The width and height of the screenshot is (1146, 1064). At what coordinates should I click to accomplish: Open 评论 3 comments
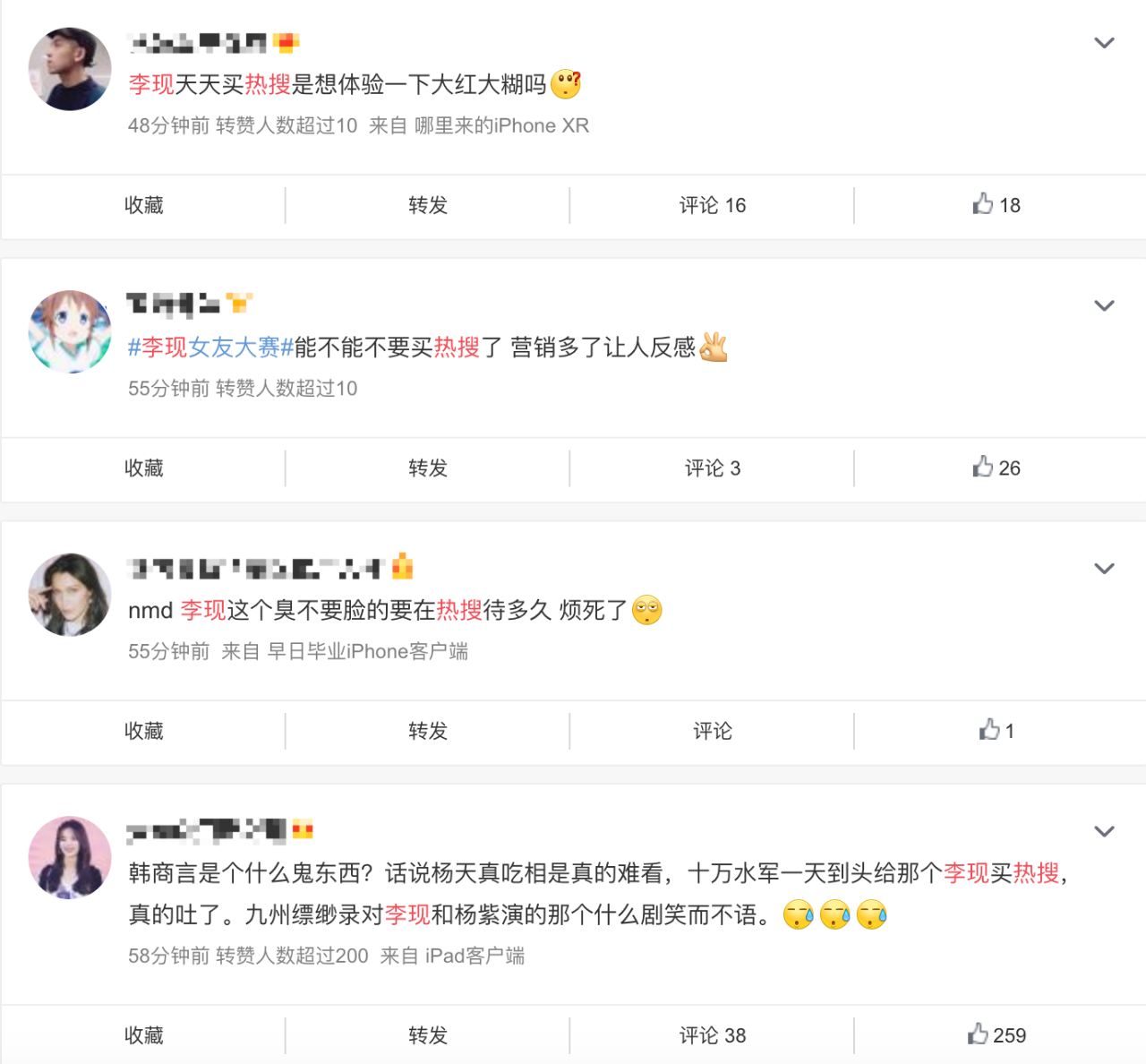click(713, 468)
